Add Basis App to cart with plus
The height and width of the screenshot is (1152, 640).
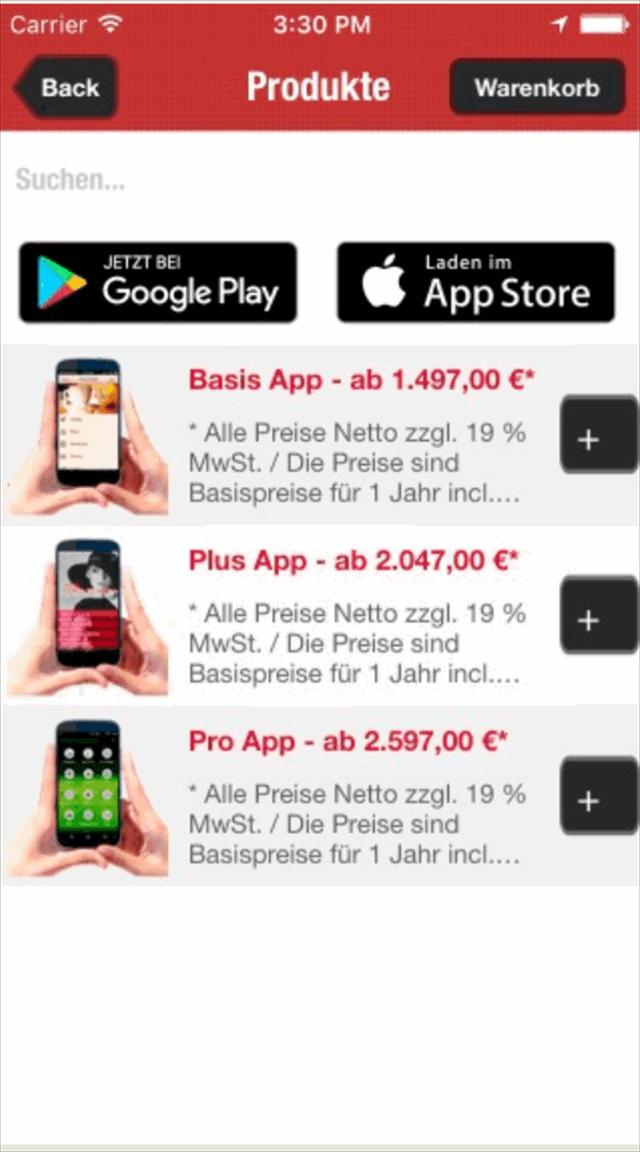597,435
